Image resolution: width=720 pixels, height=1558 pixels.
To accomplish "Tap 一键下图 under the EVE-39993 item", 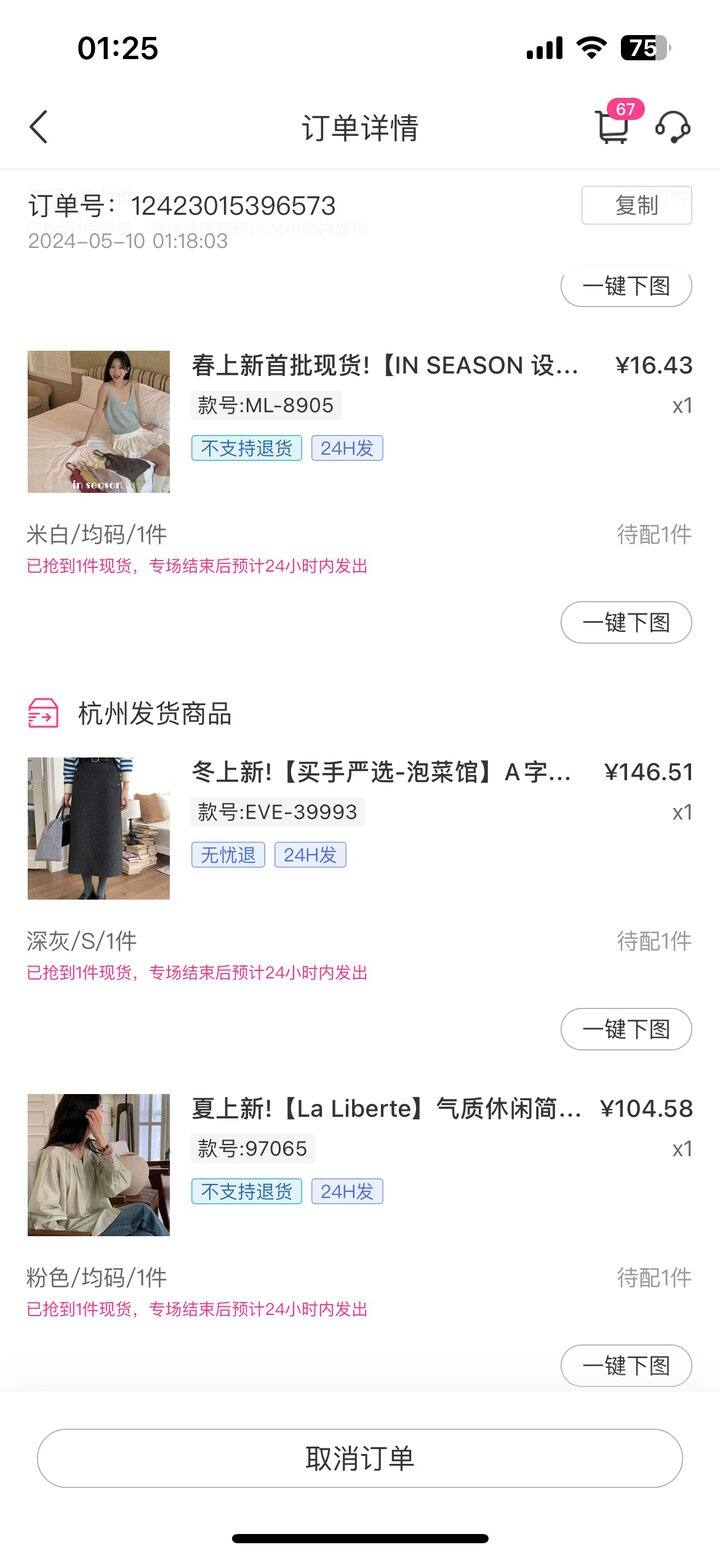I will 626,1029.
